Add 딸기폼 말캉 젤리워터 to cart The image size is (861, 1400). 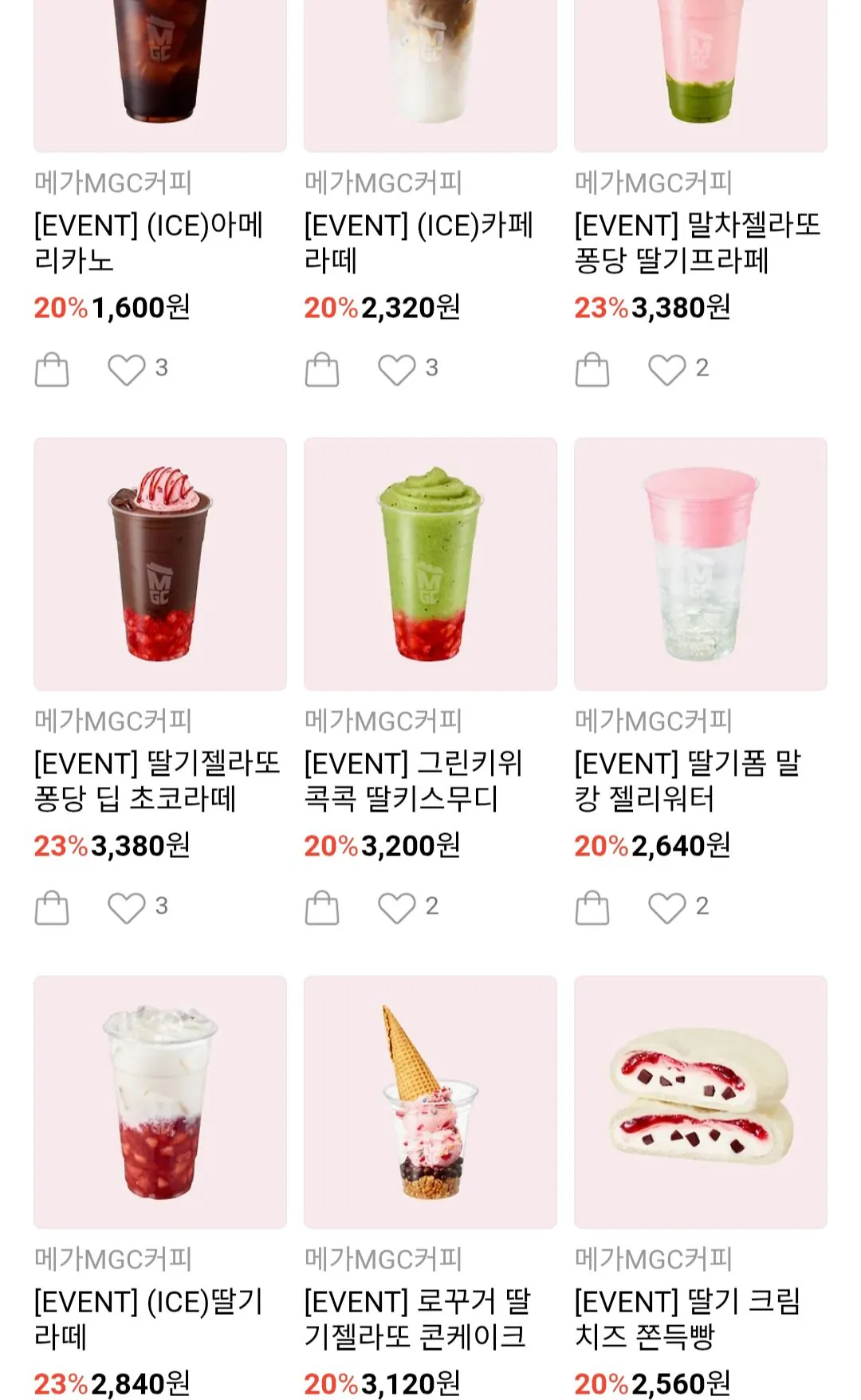(592, 906)
